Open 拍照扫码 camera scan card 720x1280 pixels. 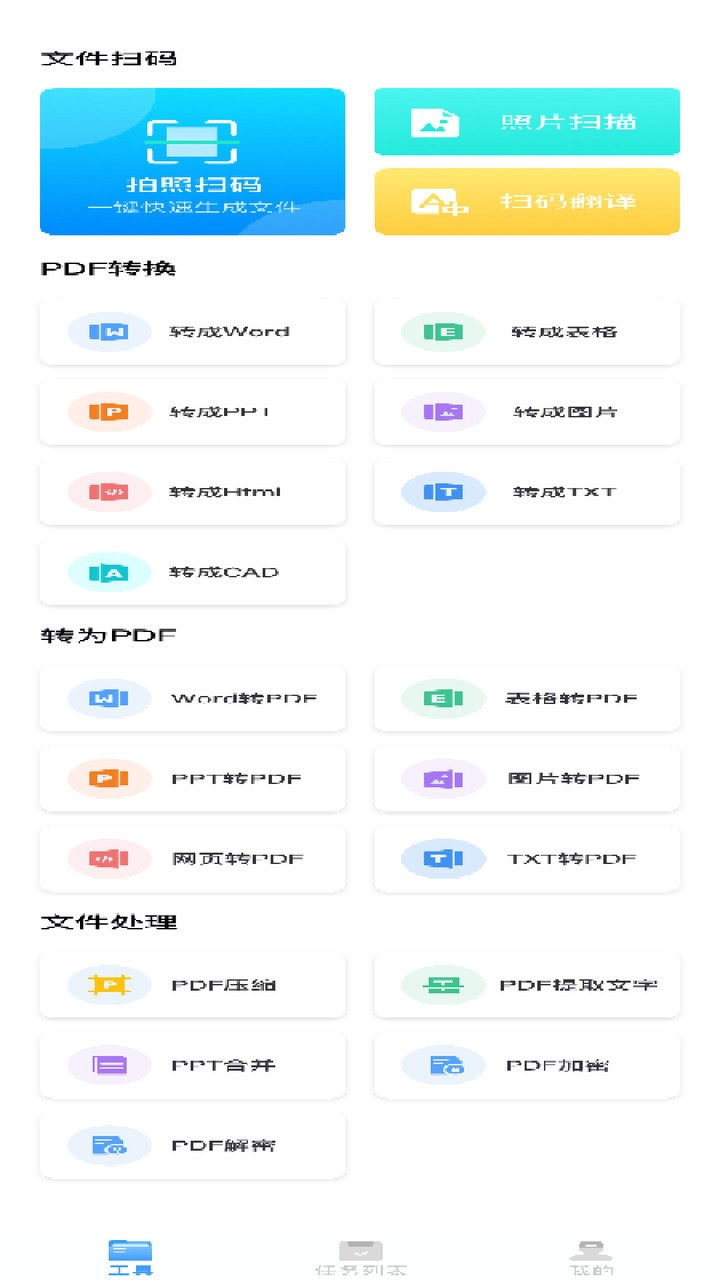(192, 162)
